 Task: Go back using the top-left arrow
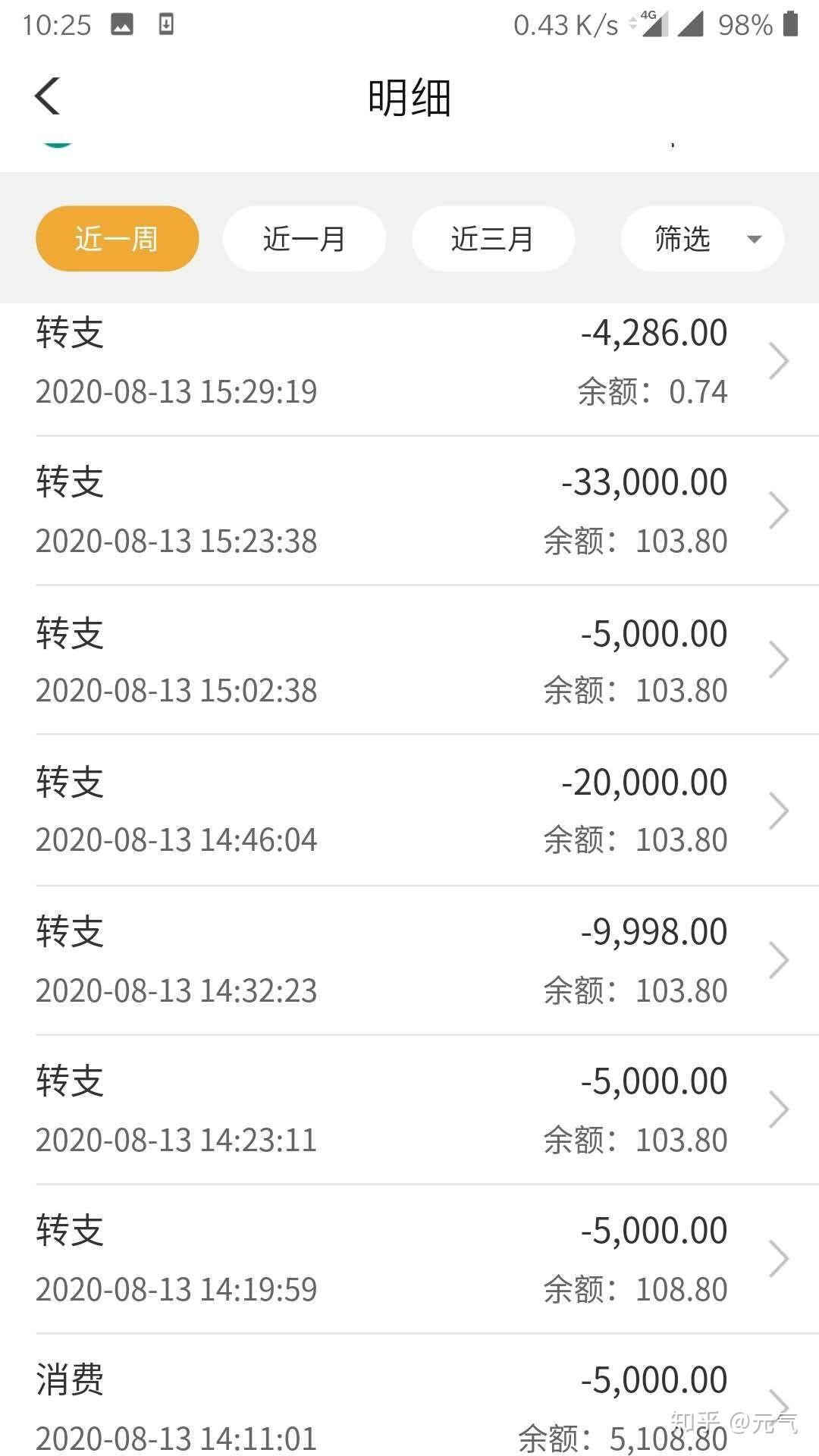click(47, 96)
